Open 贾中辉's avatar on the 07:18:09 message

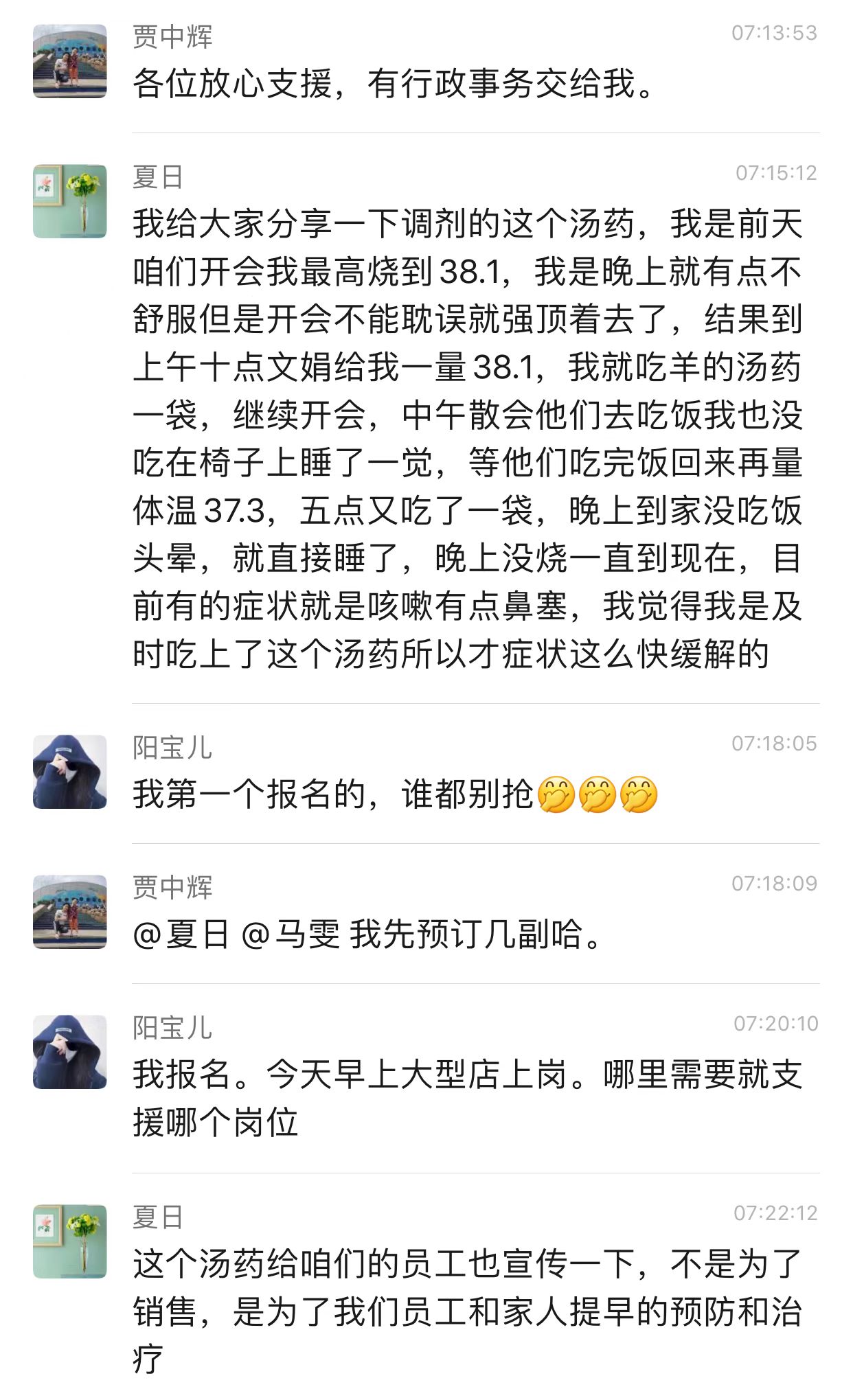pos(70,912)
